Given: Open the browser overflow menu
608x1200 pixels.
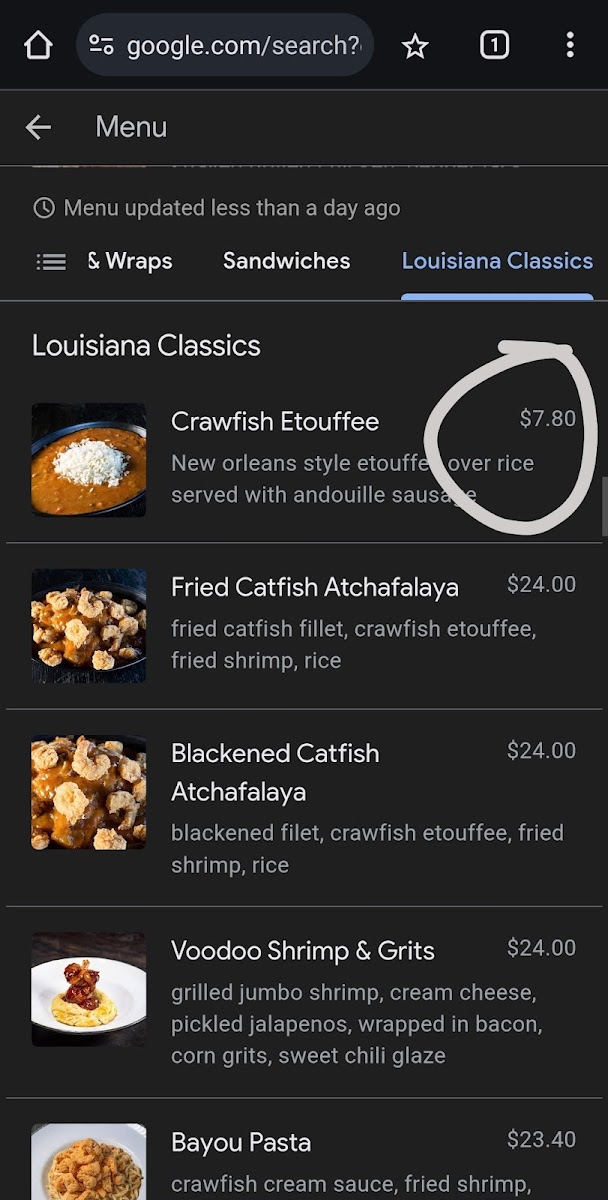Looking at the screenshot, I should (569, 45).
